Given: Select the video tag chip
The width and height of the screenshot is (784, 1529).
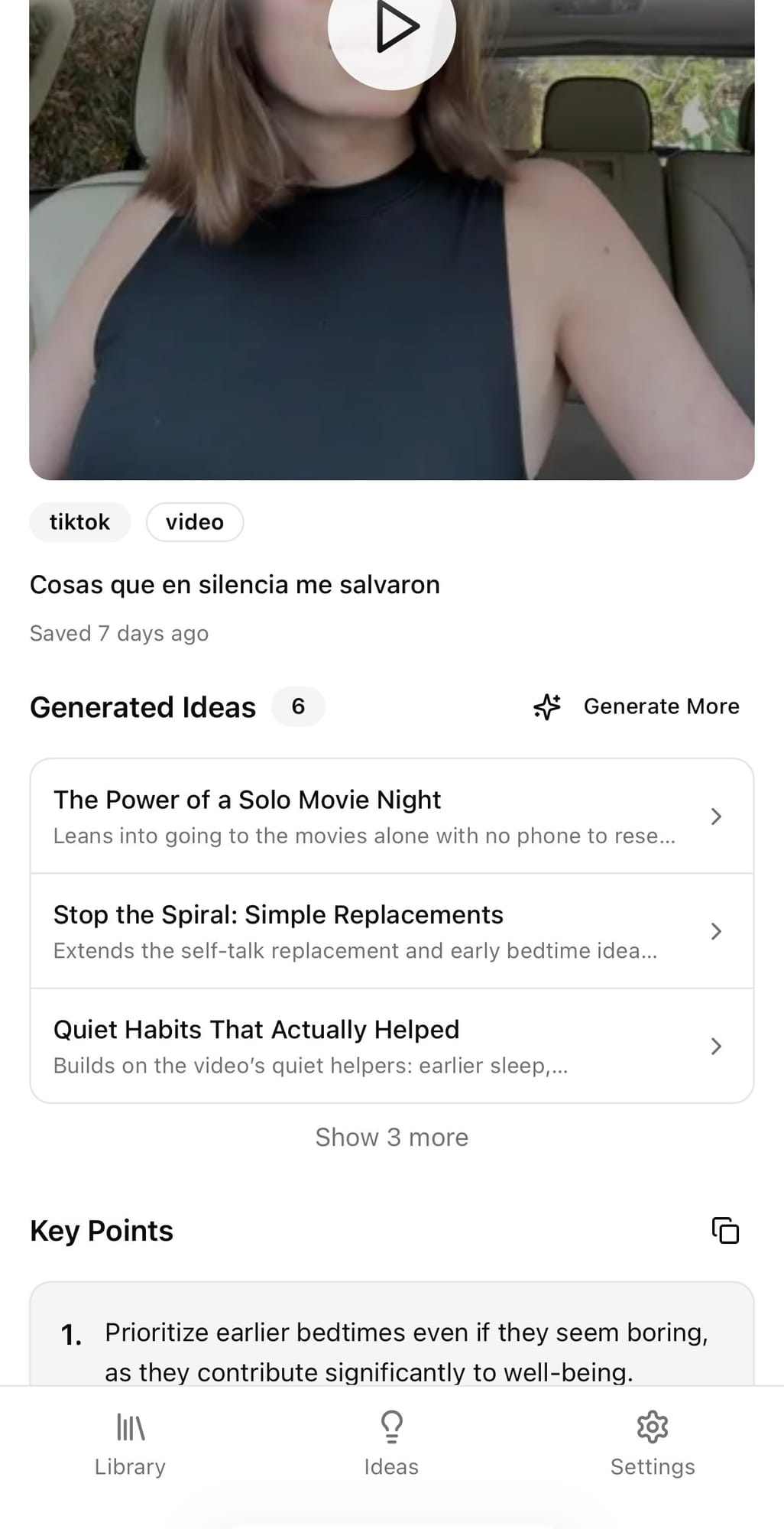Looking at the screenshot, I should click(x=195, y=522).
